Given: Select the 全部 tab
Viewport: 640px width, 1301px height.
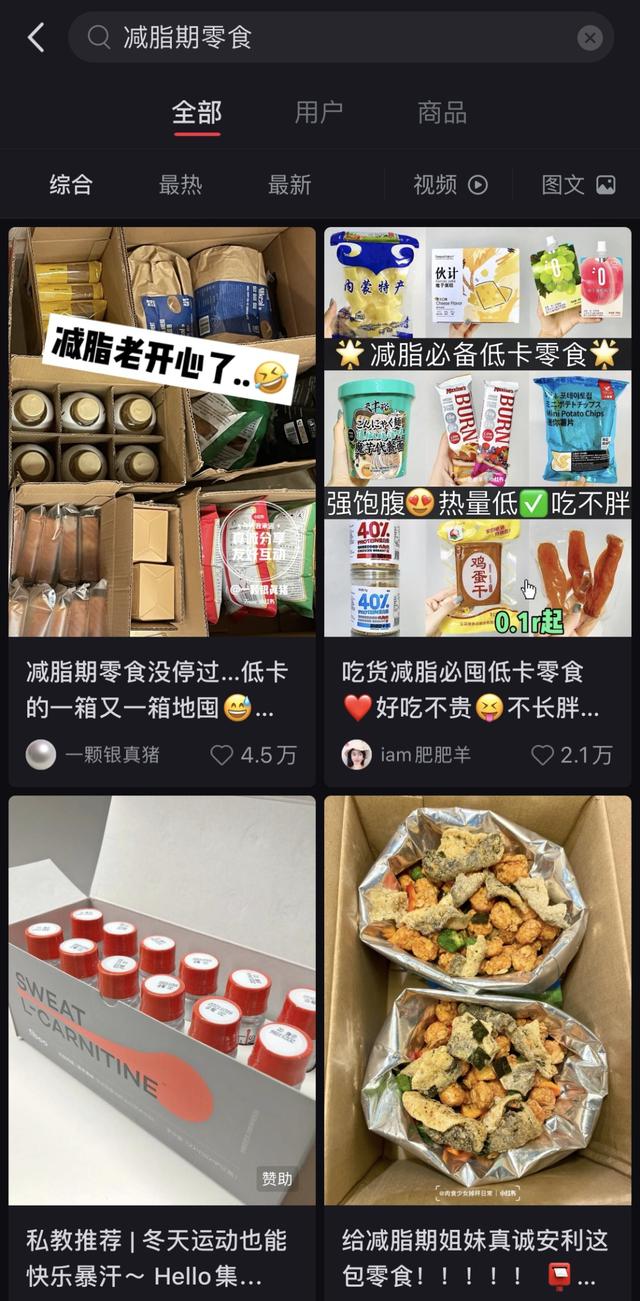Looking at the screenshot, I should [196, 112].
